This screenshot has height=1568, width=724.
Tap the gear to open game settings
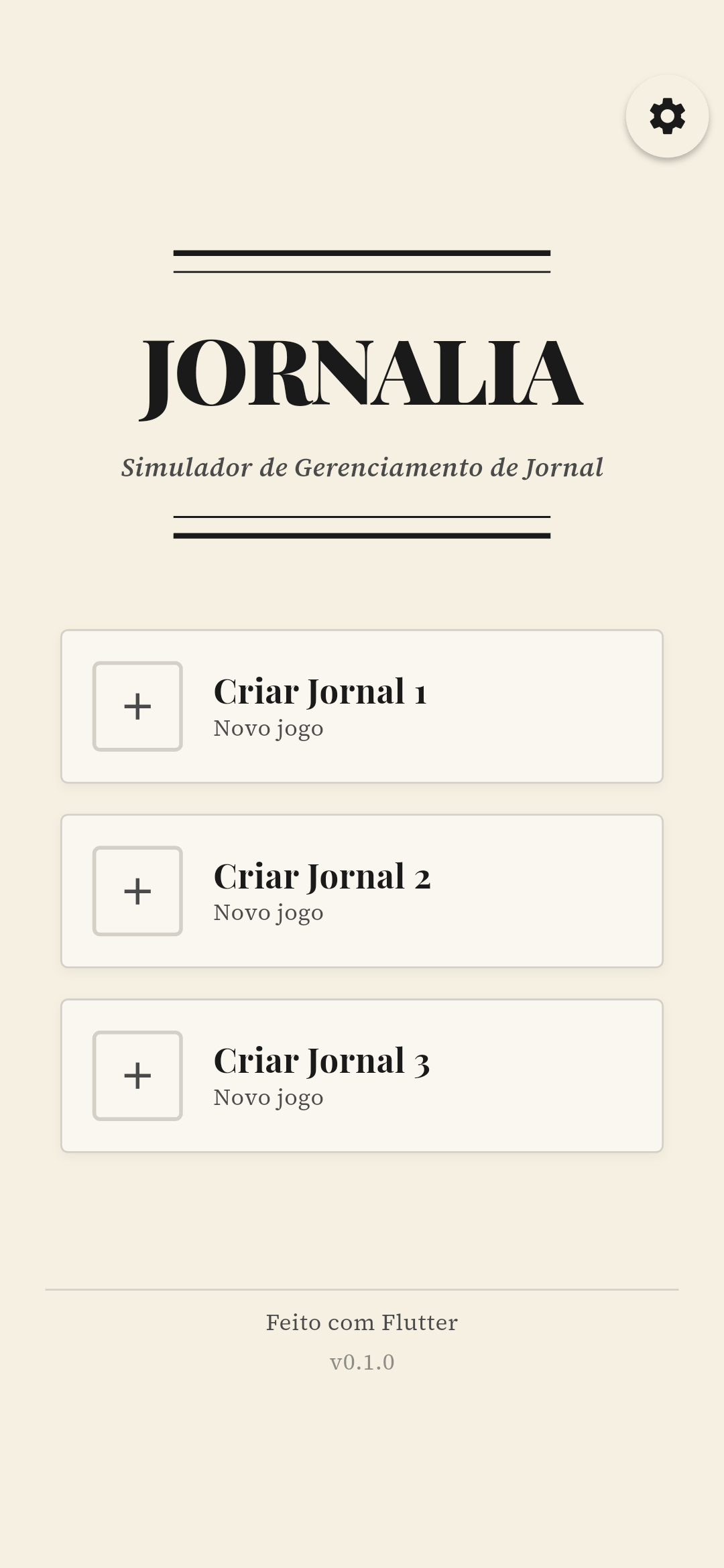(667, 116)
